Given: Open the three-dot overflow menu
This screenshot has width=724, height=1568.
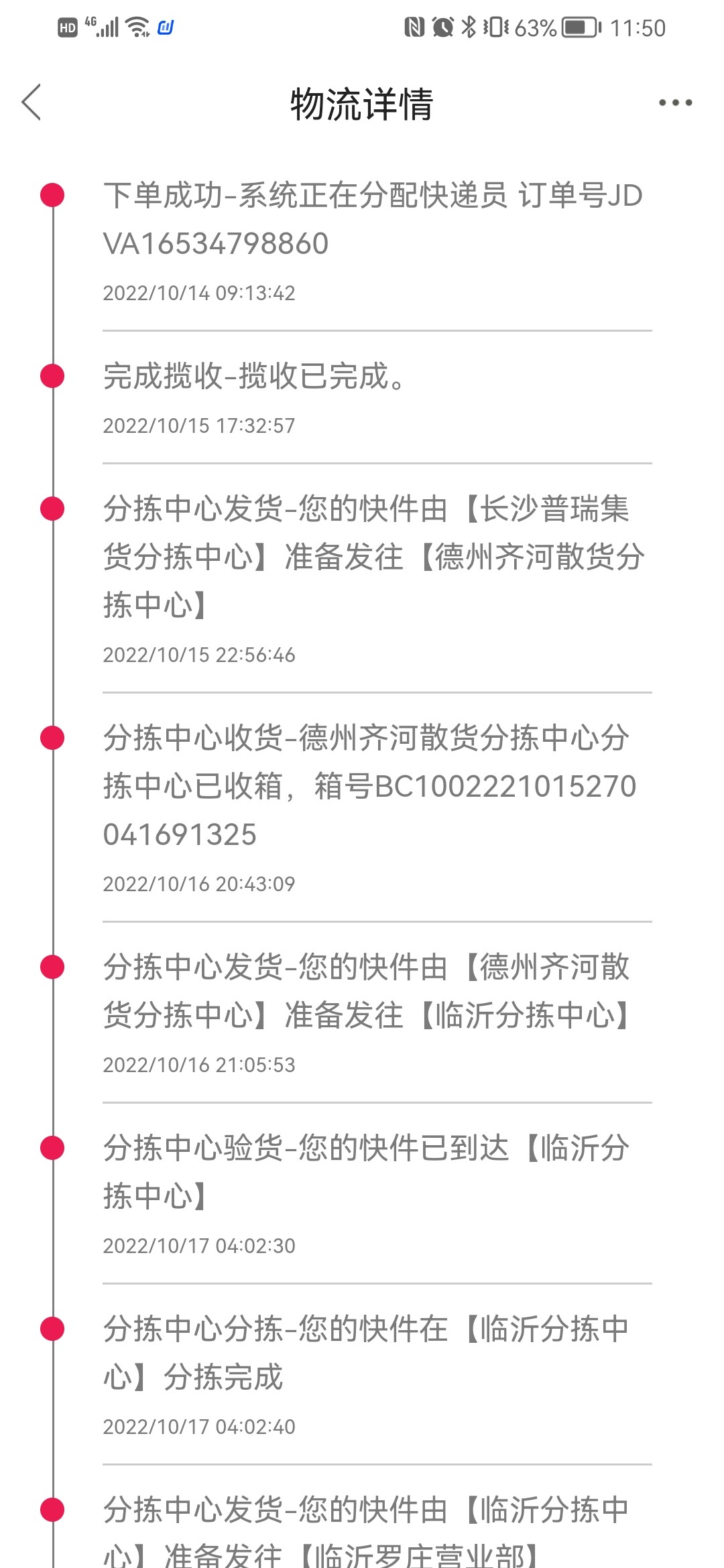Looking at the screenshot, I should pyautogui.click(x=675, y=103).
